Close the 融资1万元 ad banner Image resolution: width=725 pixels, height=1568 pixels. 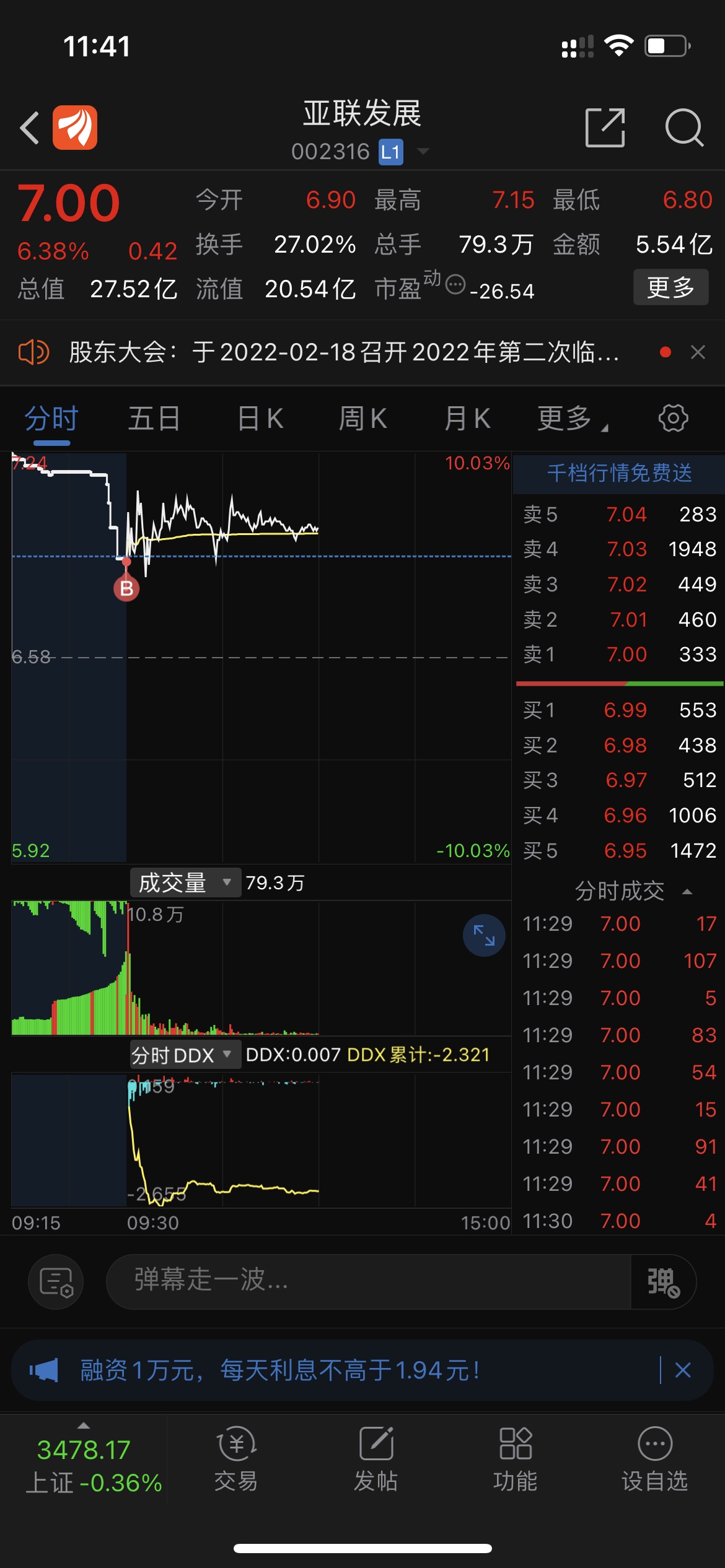tap(683, 1370)
